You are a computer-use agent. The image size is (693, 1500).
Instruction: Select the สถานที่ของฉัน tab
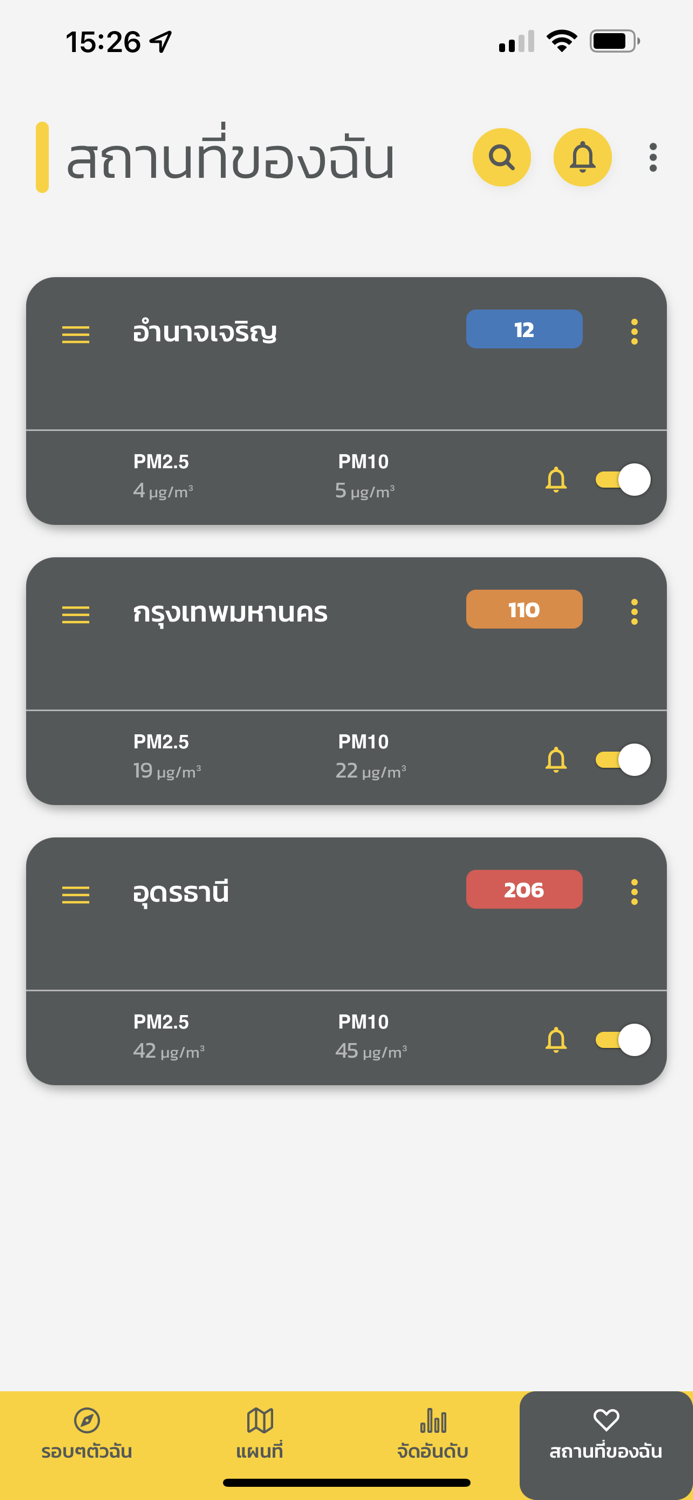point(606,1434)
